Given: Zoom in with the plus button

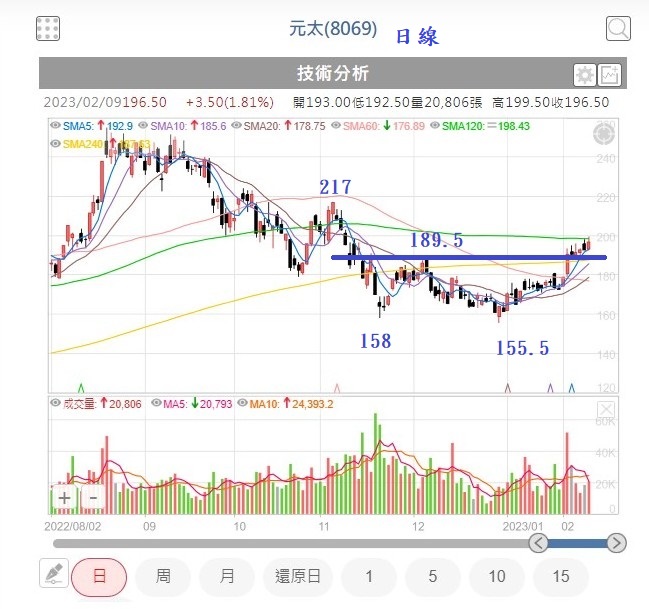Looking at the screenshot, I should pos(65,497).
